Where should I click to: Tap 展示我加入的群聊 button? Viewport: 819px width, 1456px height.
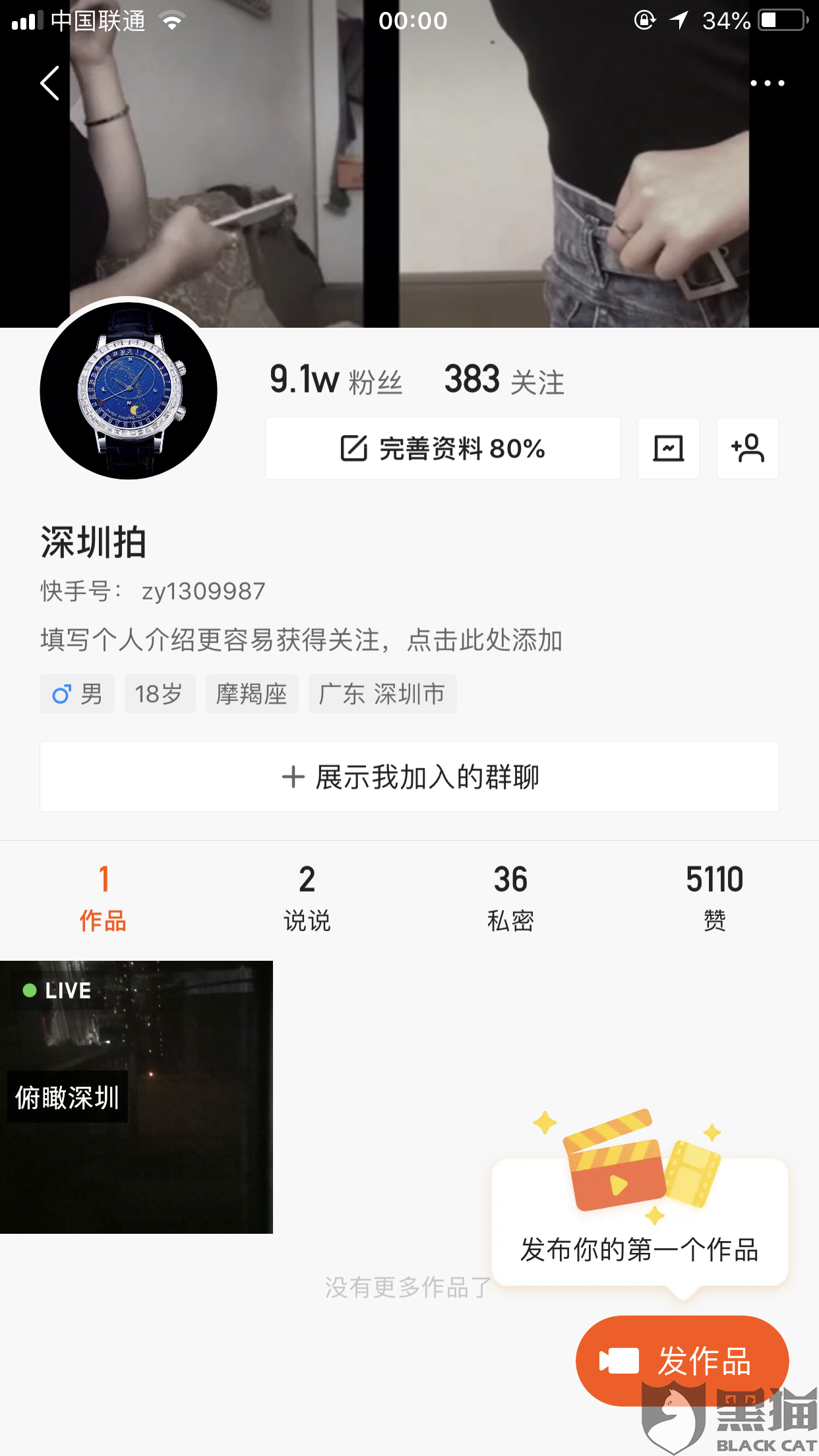pyautogui.click(x=409, y=777)
